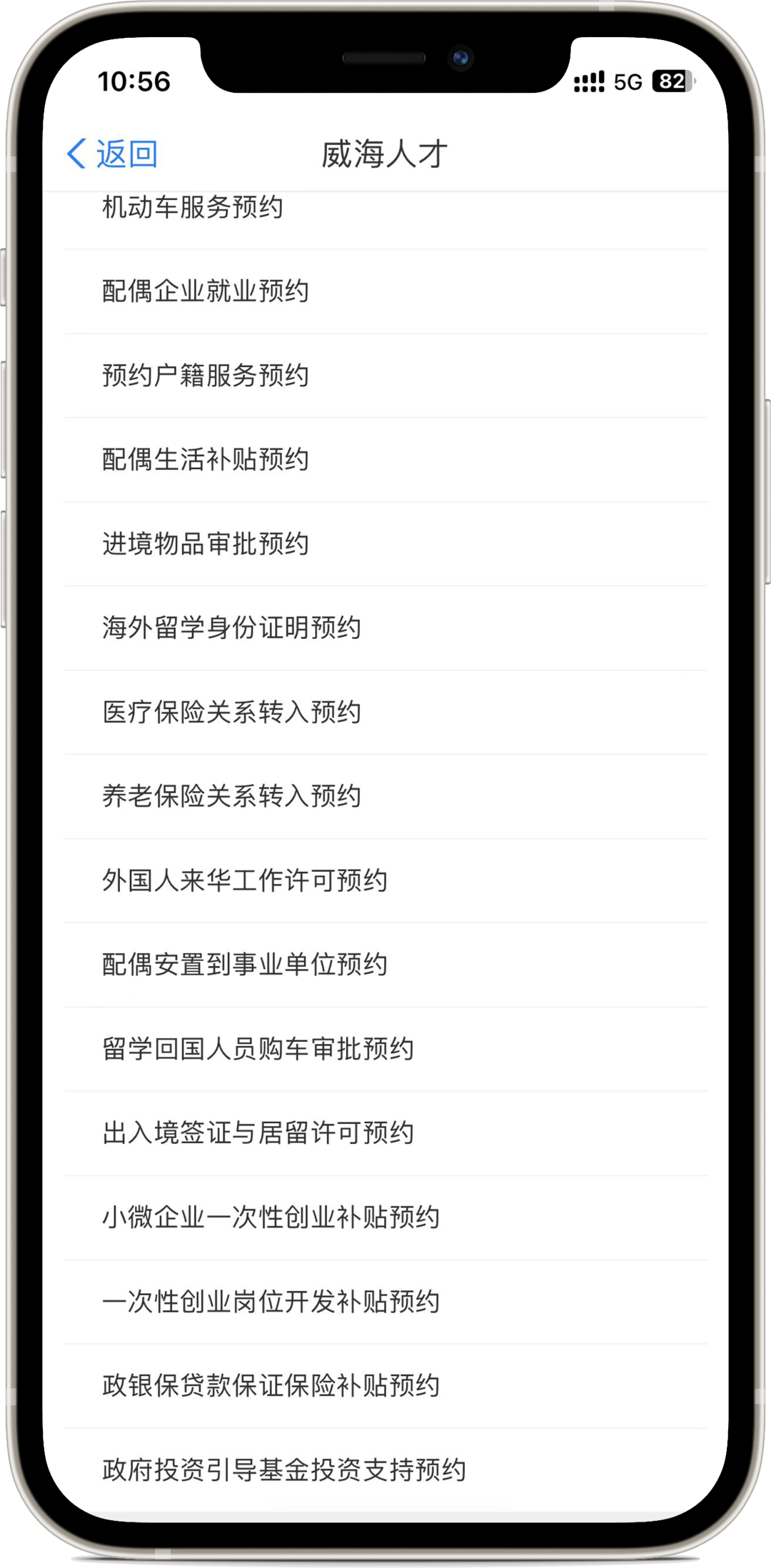Select 医疗保险关系转入预约
Image resolution: width=771 pixels, height=1568 pixels.
click(385, 713)
